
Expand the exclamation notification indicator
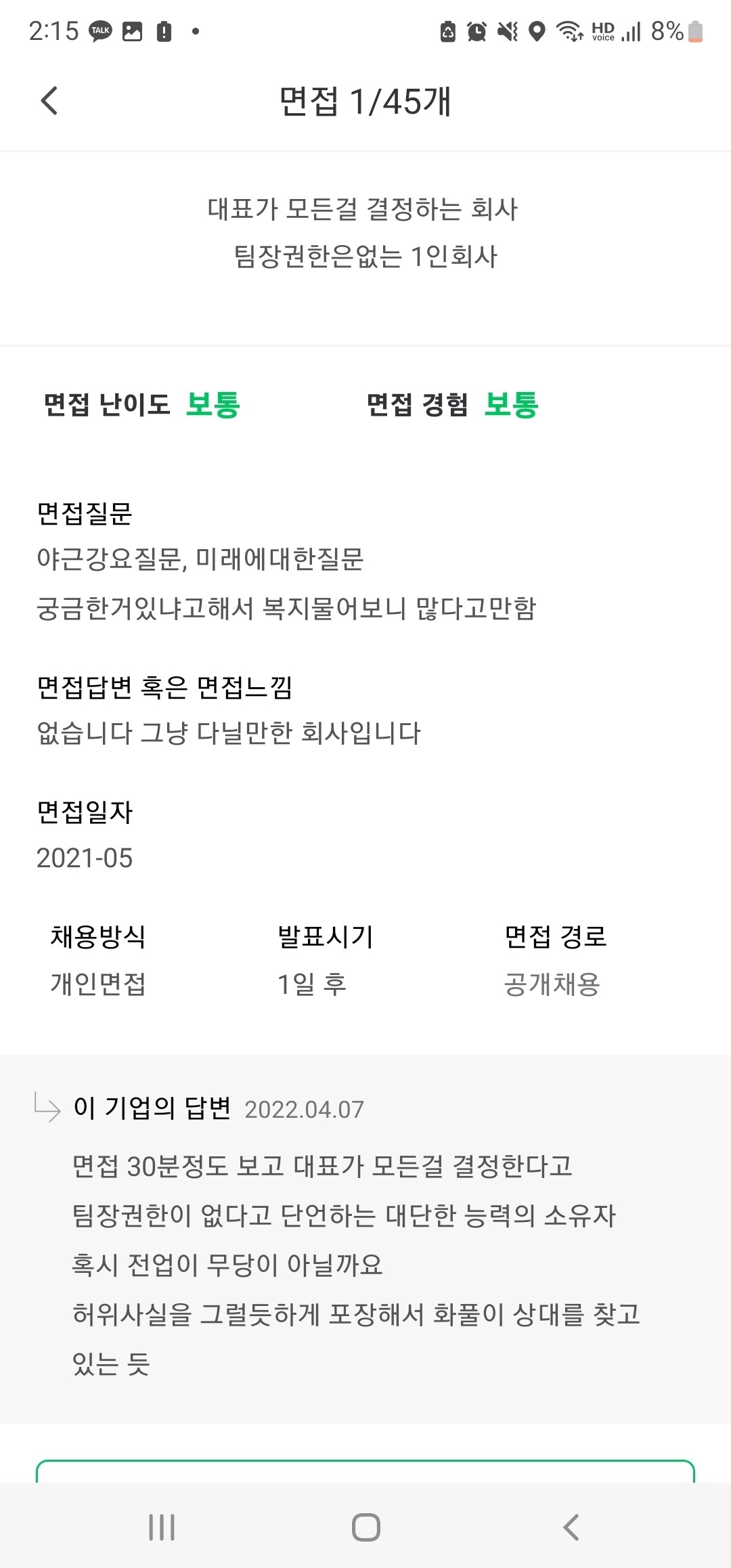click(164, 32)
